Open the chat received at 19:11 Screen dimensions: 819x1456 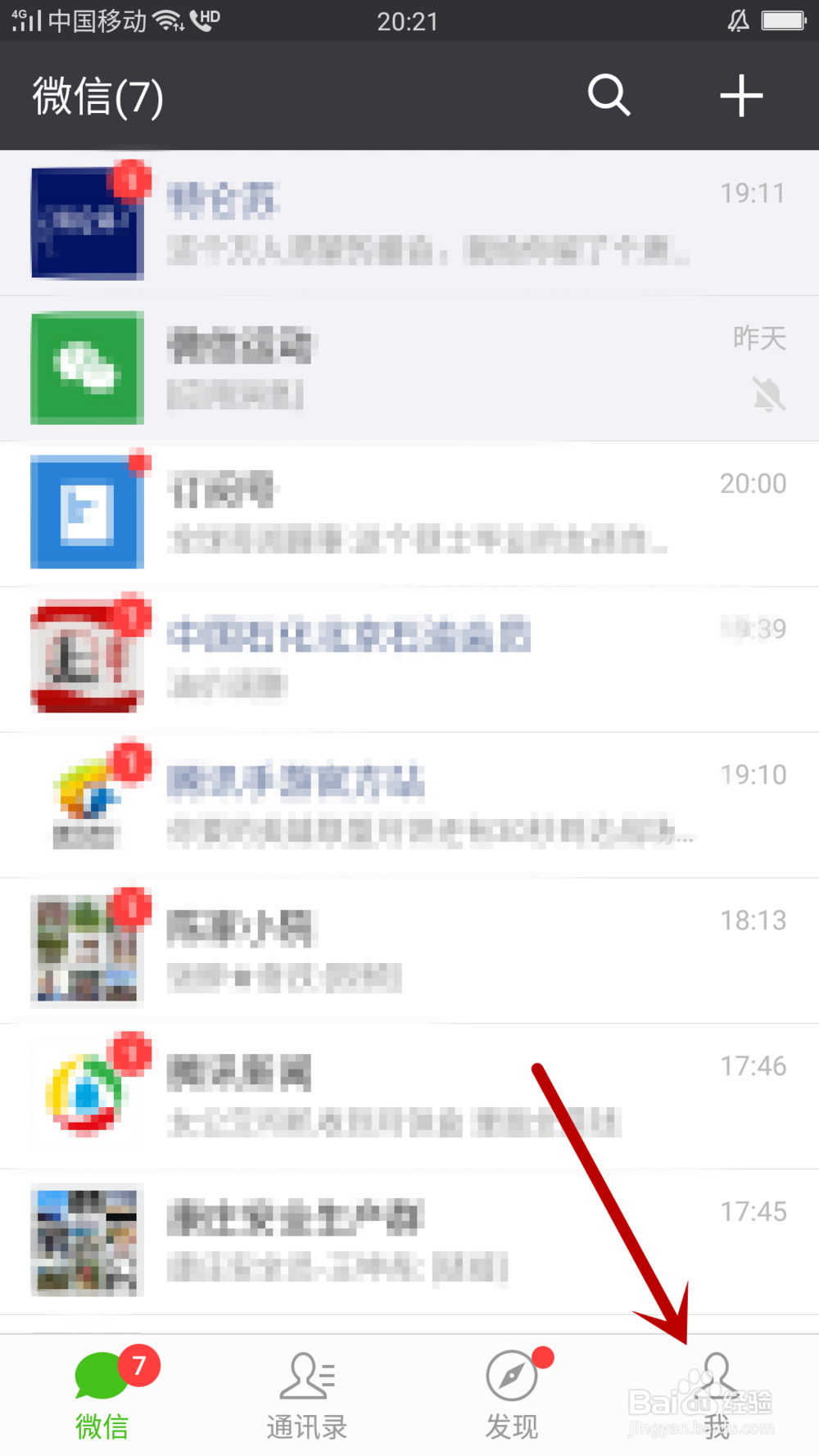[409, 221]
